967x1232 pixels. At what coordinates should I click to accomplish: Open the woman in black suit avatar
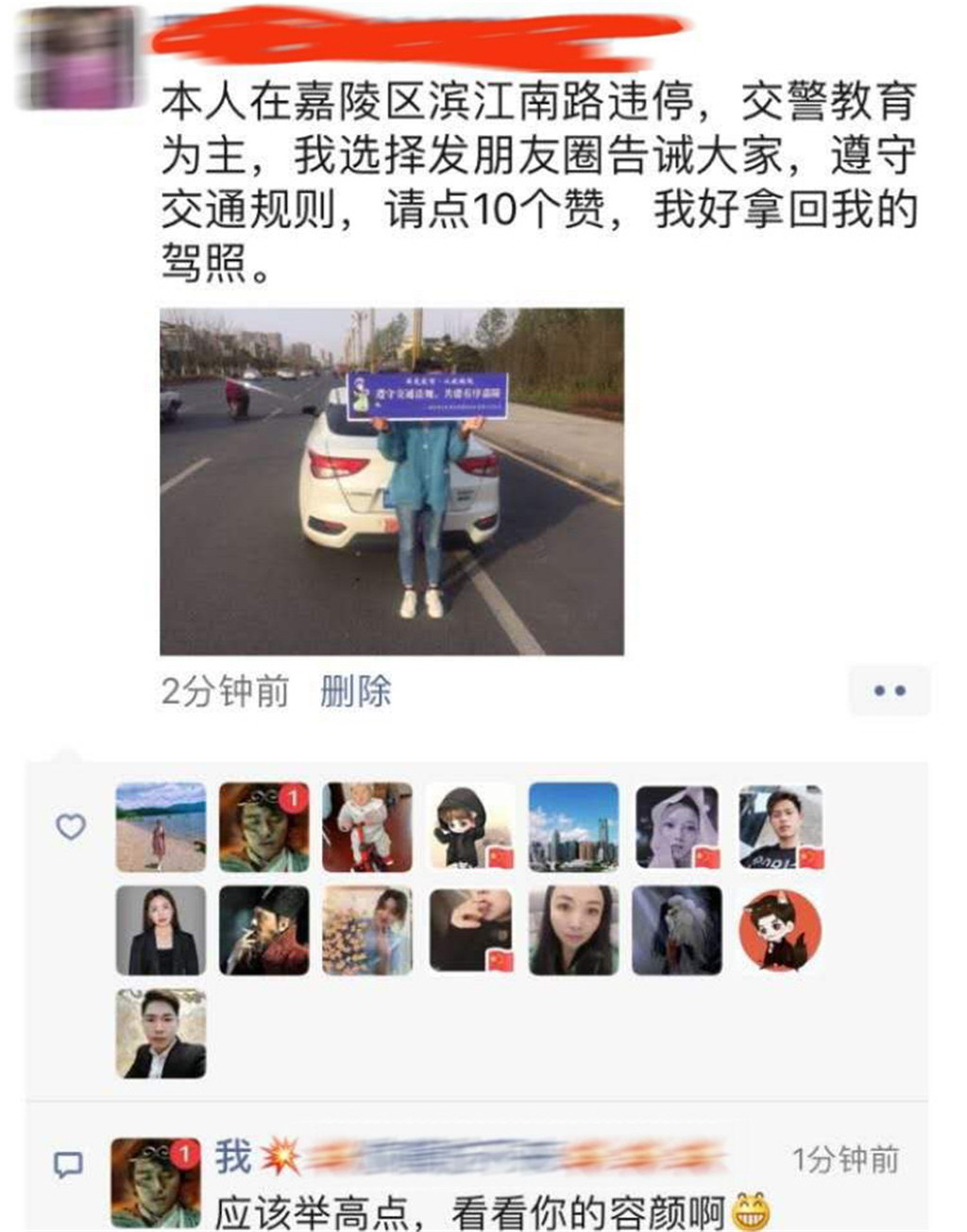click(x=160, y=930)
